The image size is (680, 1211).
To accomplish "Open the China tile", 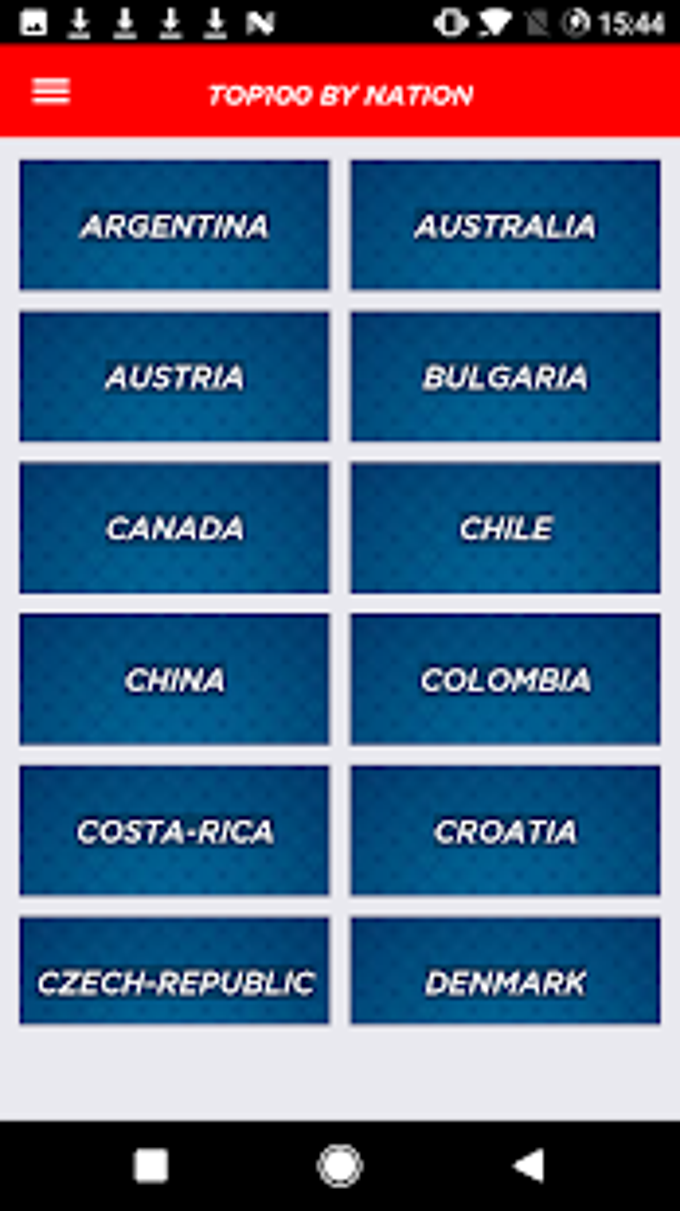I will (174, 680).
